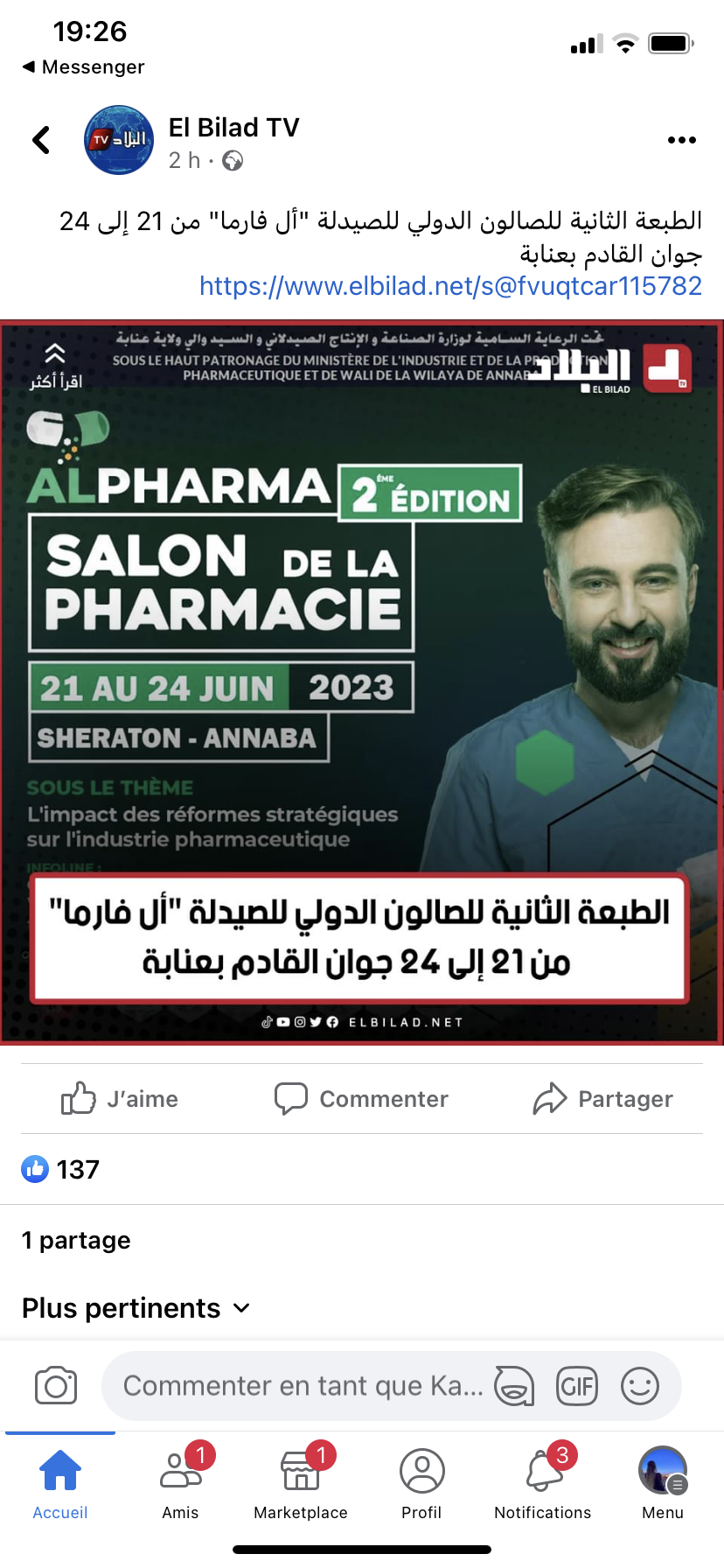Like the post with J'aime
Image resolution: width=724 pixels, height=1568 pixels.
[x=120, y=1099]
